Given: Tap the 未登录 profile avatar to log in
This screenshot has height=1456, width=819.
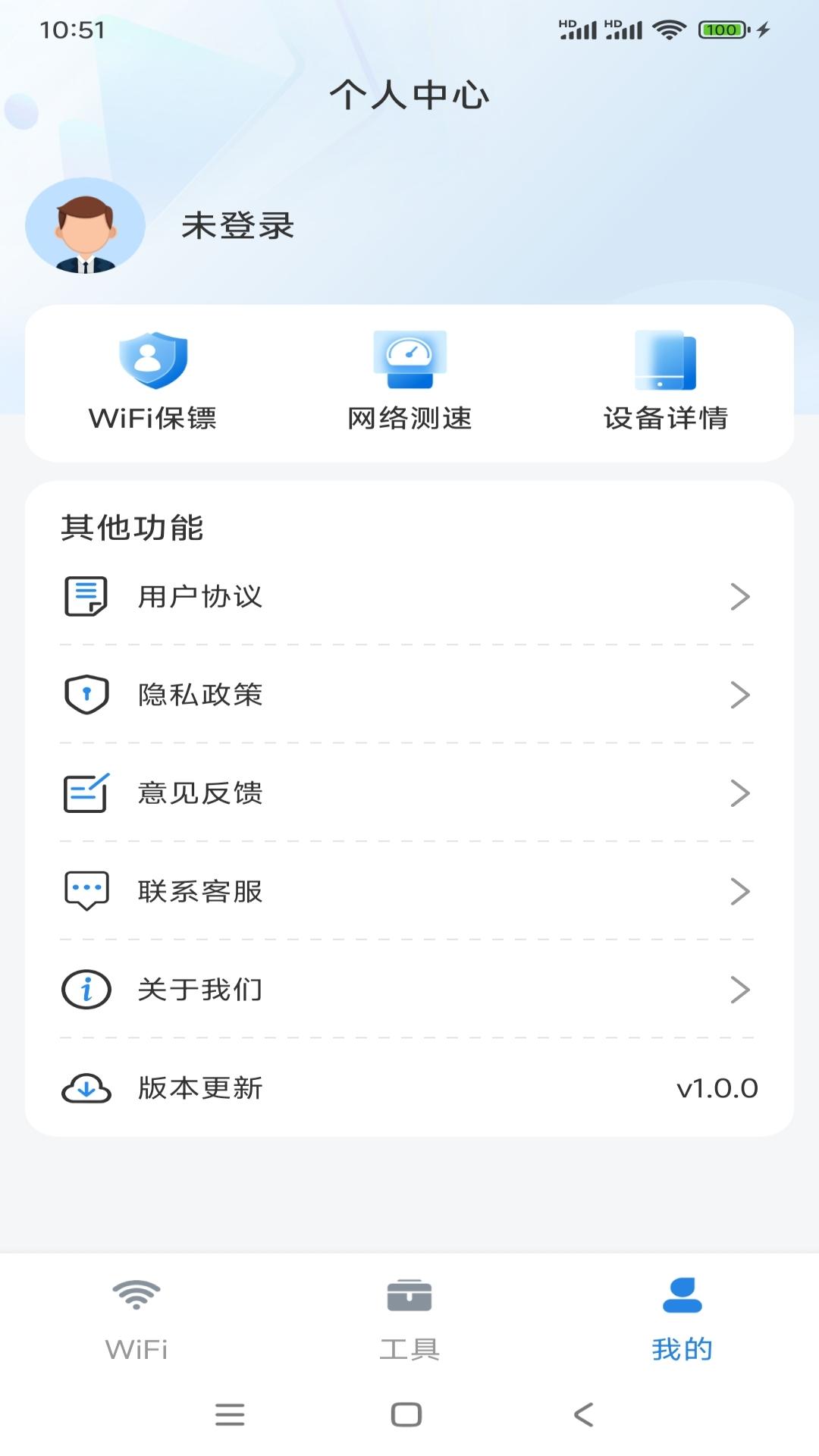Looking at the screenshot, I should pyautogui.click(x=85, y=226).
